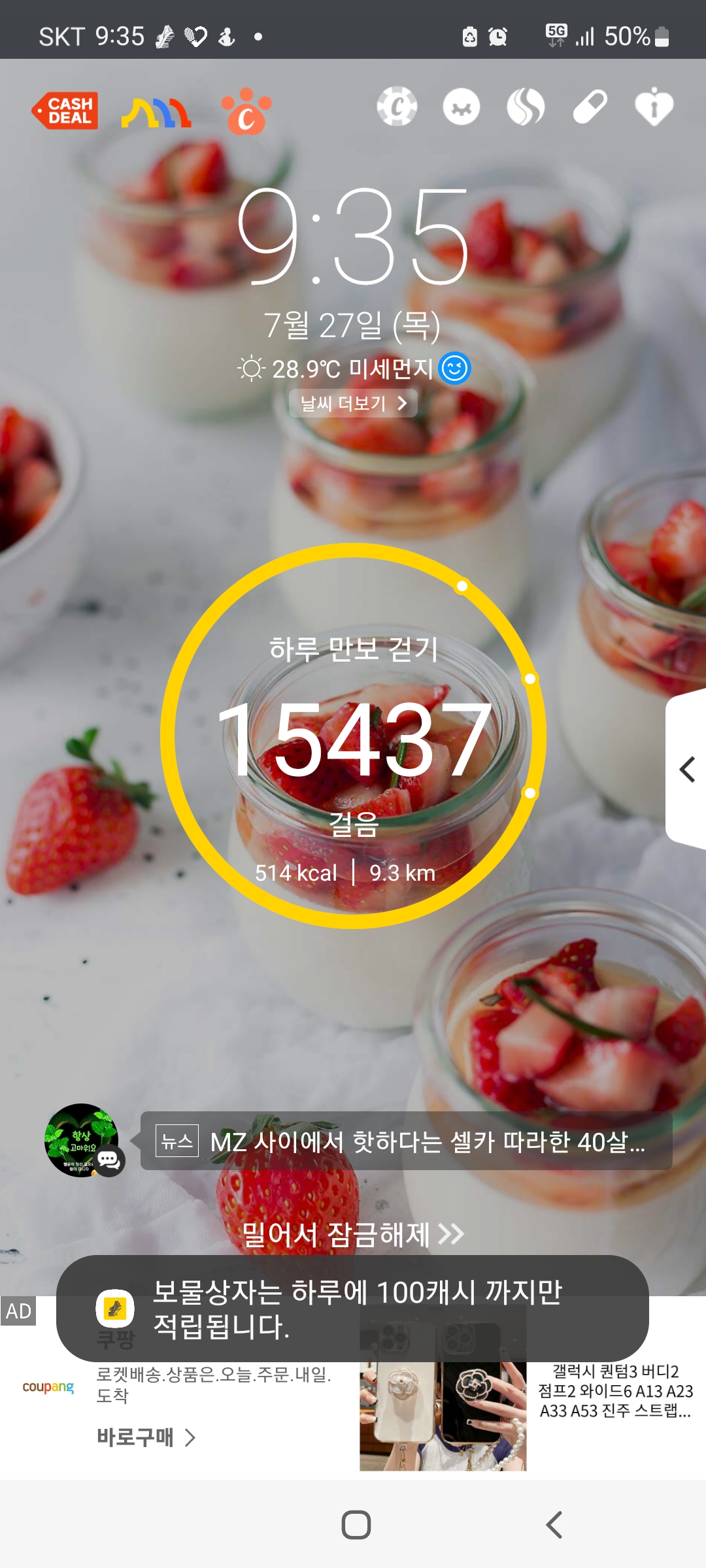
Task: Open the 하루 만보 걷기 step counter circle
Action: pos(353,736)
